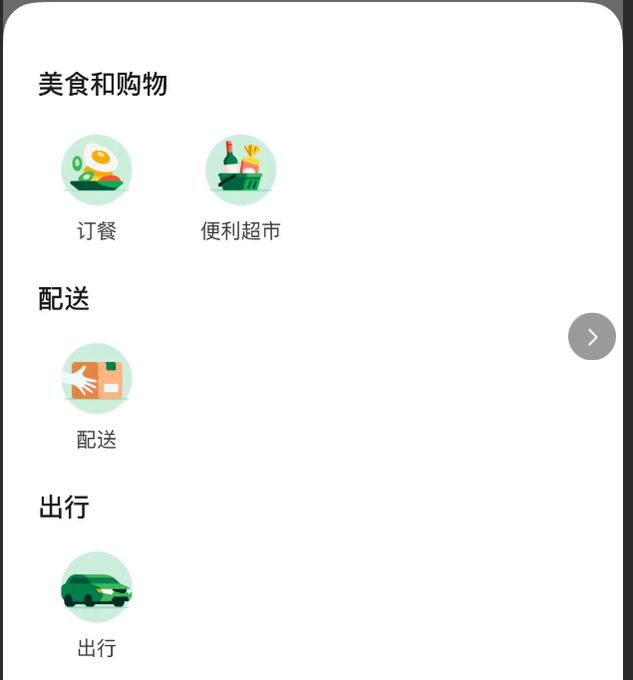Choose the 出行 ride service
Viewport: 633px width, 680px height.
tap(96, 588)
